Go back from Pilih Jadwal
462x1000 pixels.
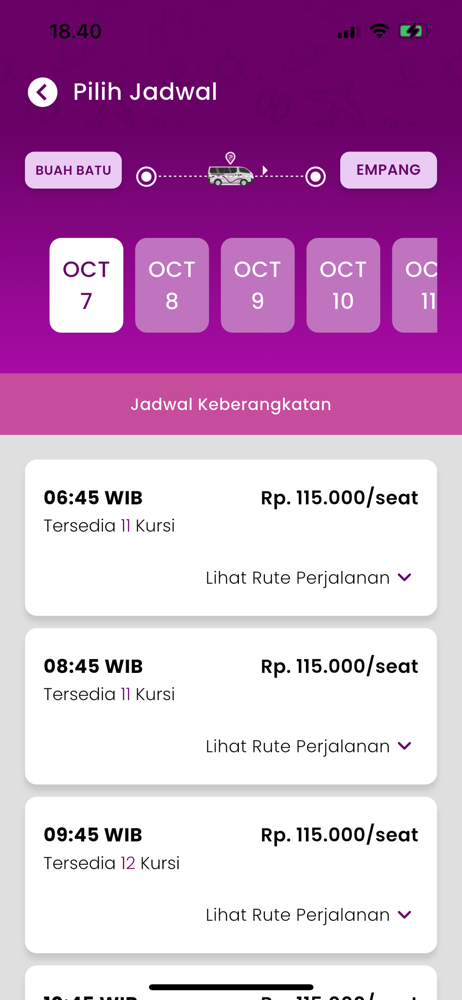coord(43,92)
